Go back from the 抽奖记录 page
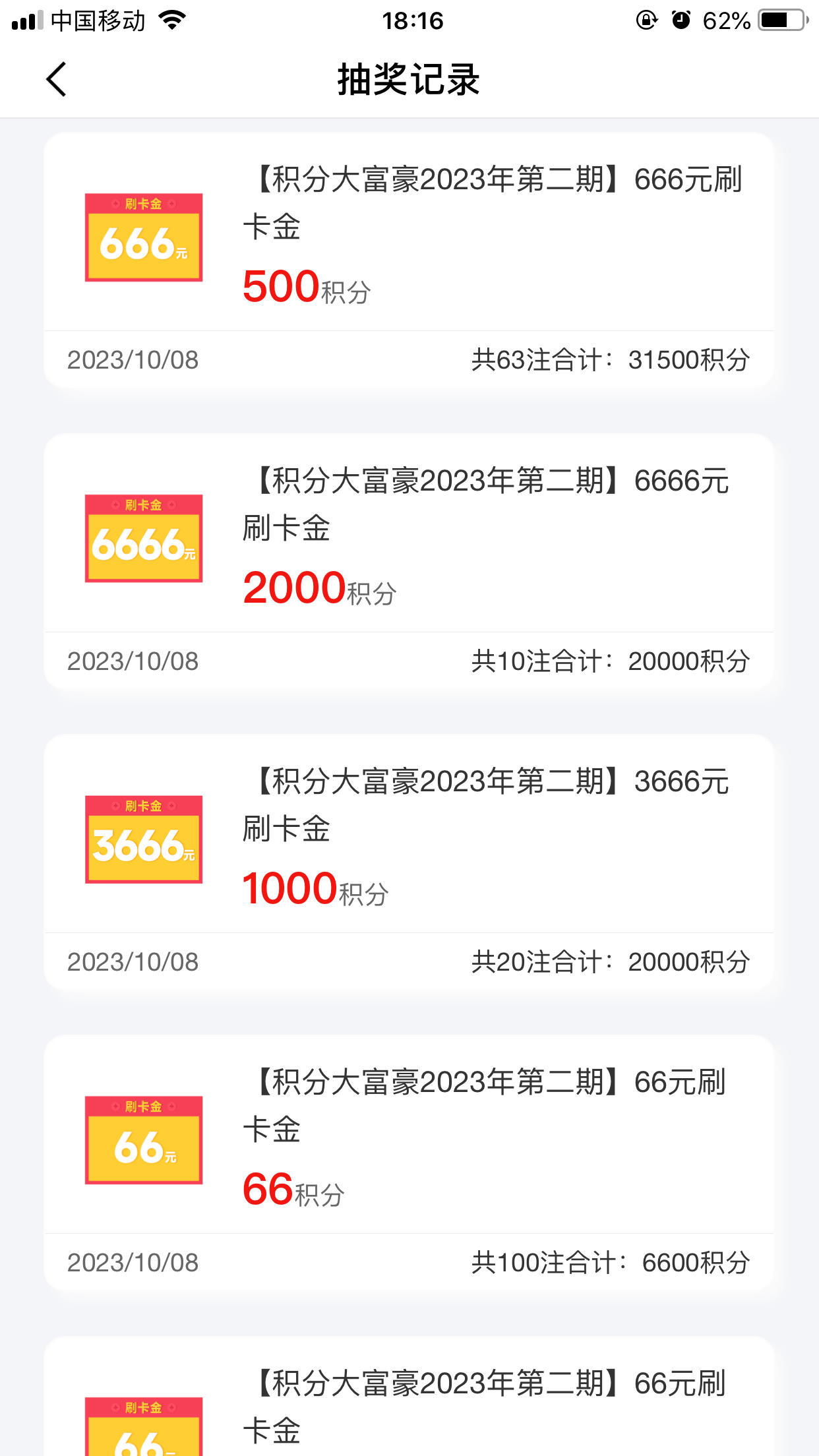Viewport: 819px width, 1456px height. 57,80
